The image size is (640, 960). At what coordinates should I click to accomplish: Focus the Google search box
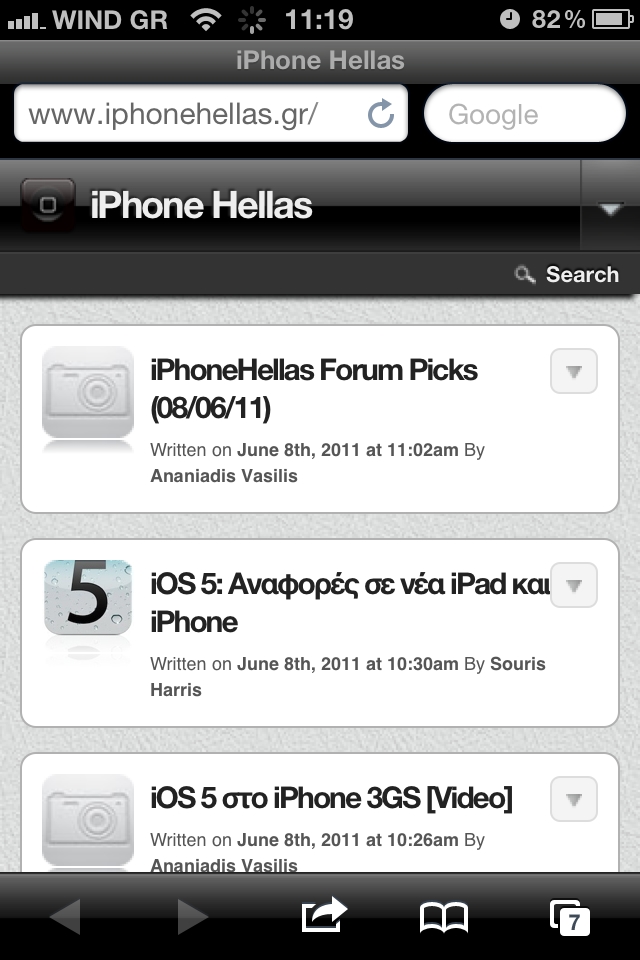pyautogui.click(x=524, y=114)
